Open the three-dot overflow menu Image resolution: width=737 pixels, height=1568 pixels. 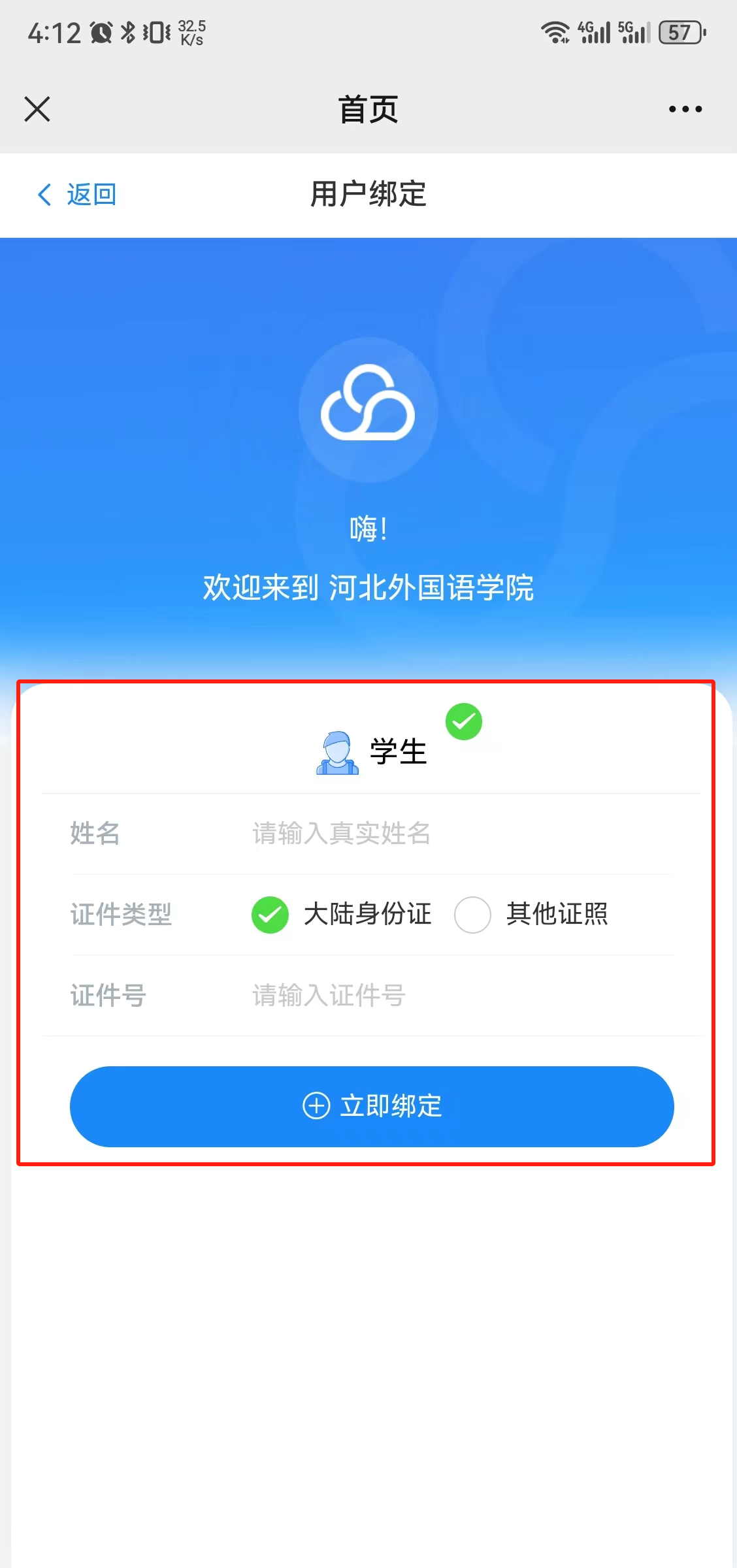tap(685, 109)
